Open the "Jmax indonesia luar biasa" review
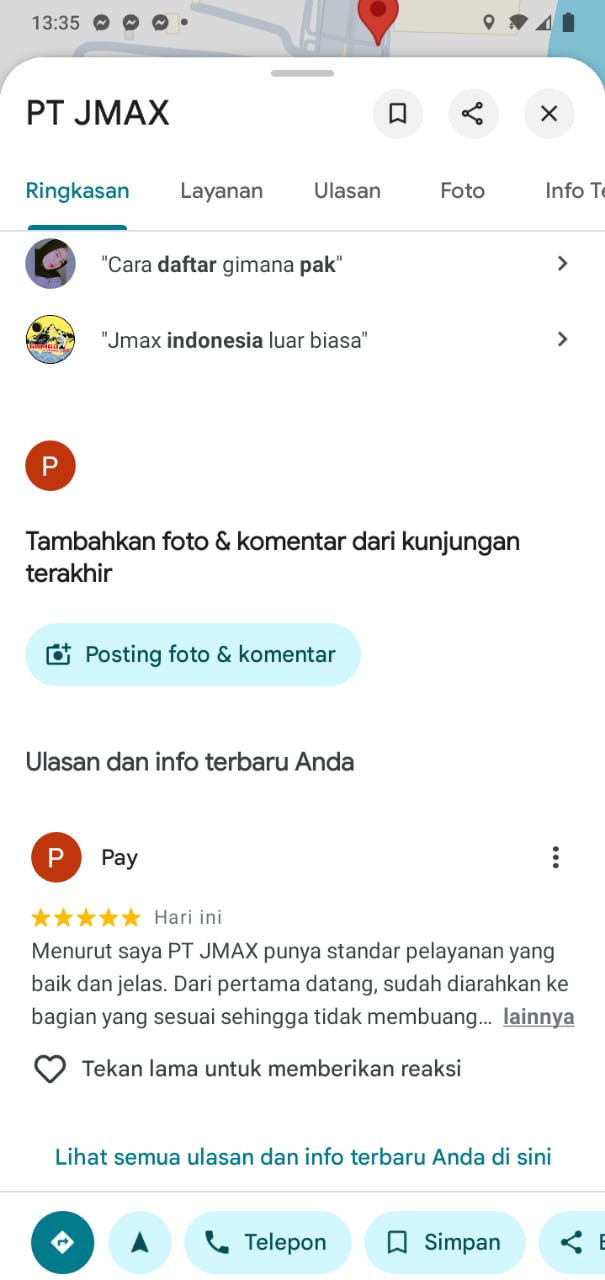Image resolution: width=605 pixels, height=1280 pixels. (300, 340)
